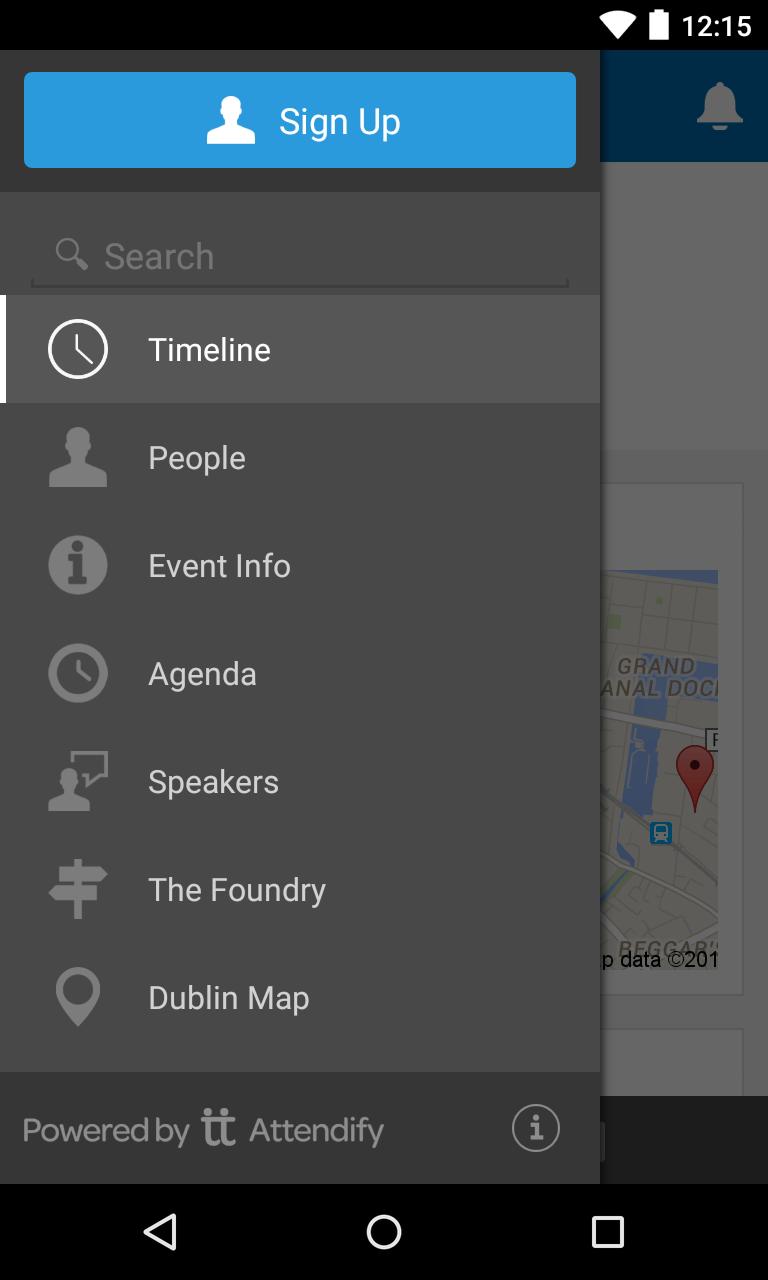The height and width of the screenshot is (1280, 768).
Task: Open notifications via the bell icon
Action: 719,106
